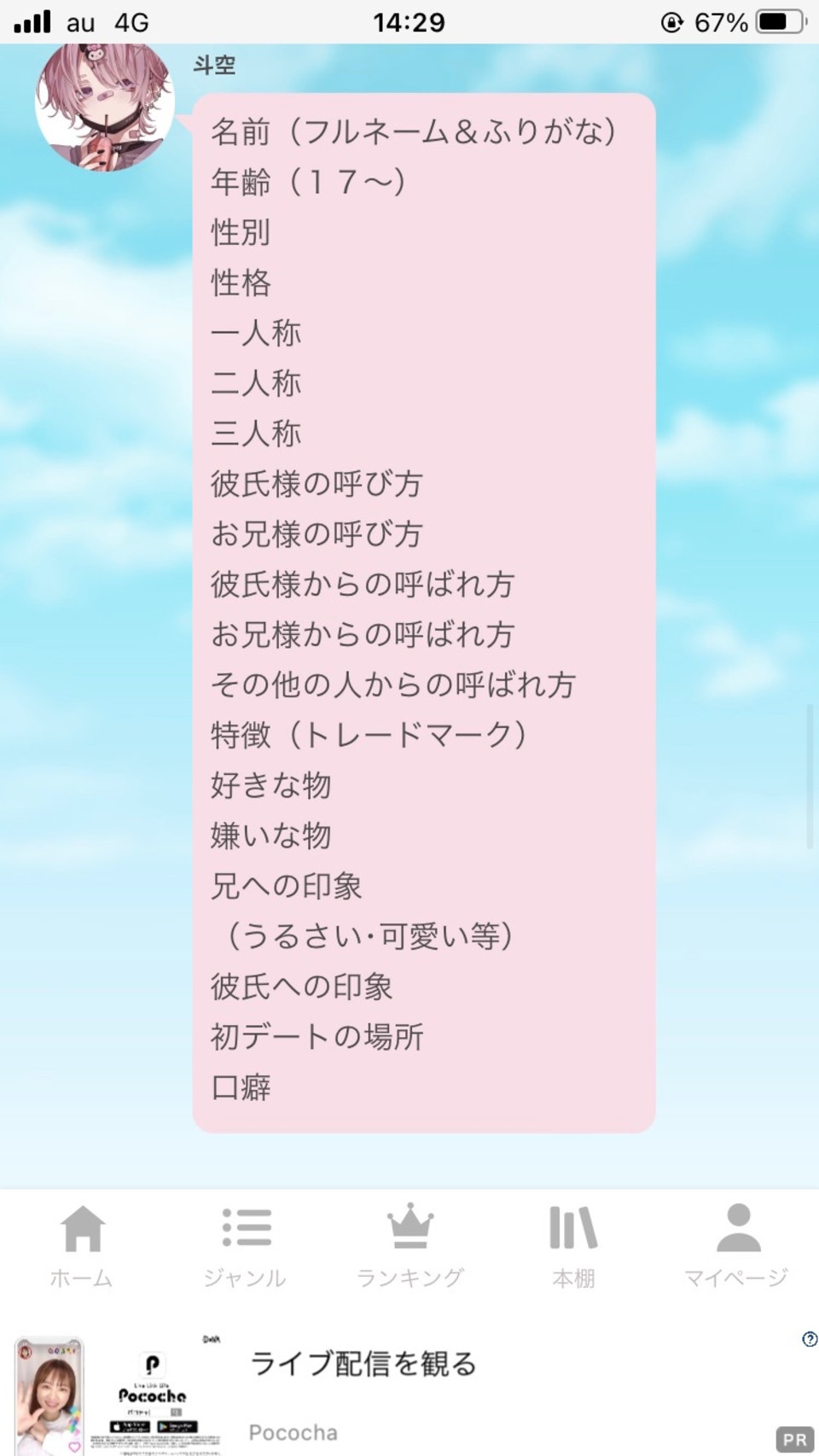Switch to the ジャンル tab
The height and width of the screenshot is (1456, 819).
click(246, 1245)
